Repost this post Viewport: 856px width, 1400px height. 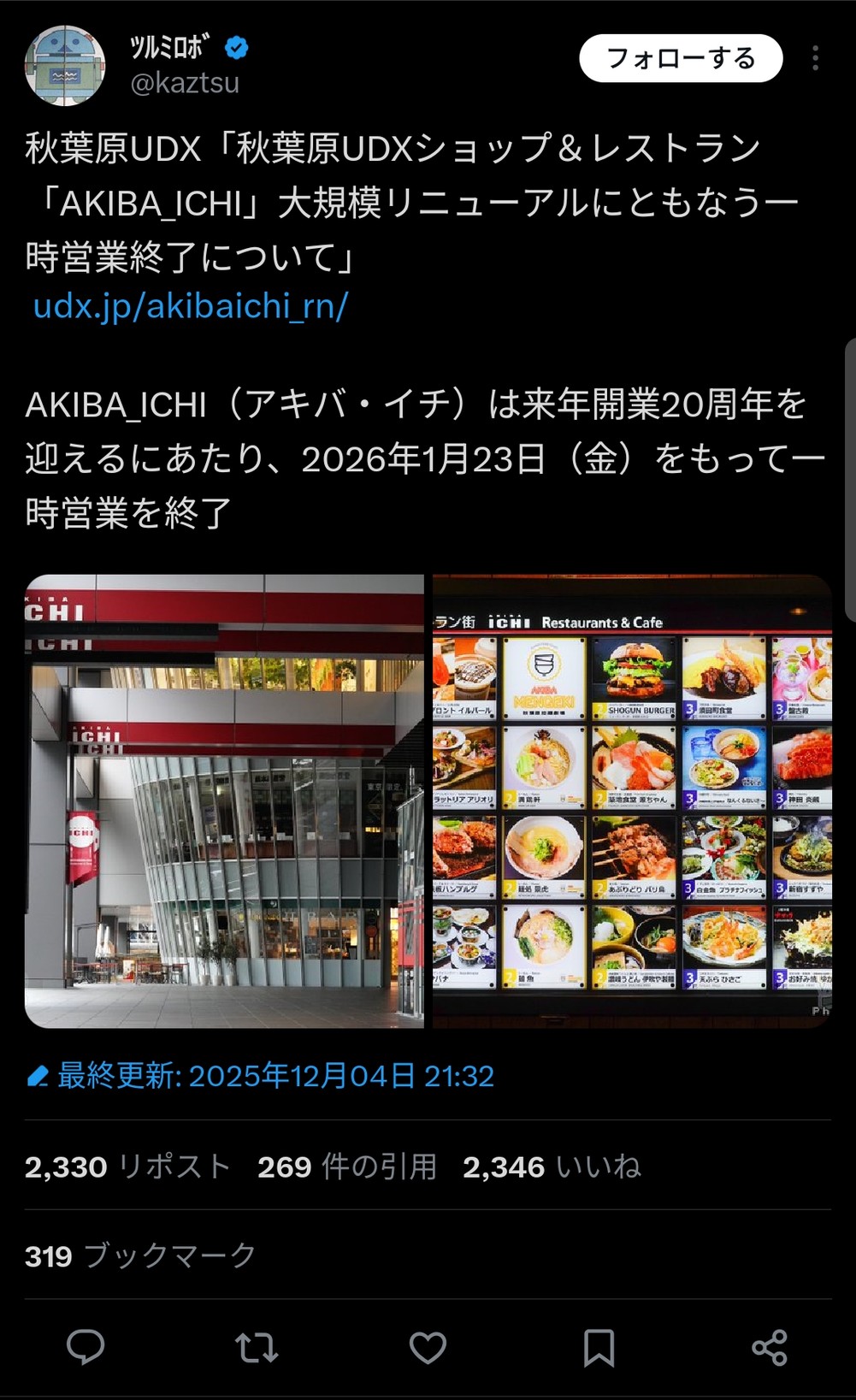pyautogui.click(x=257, y=1347)
